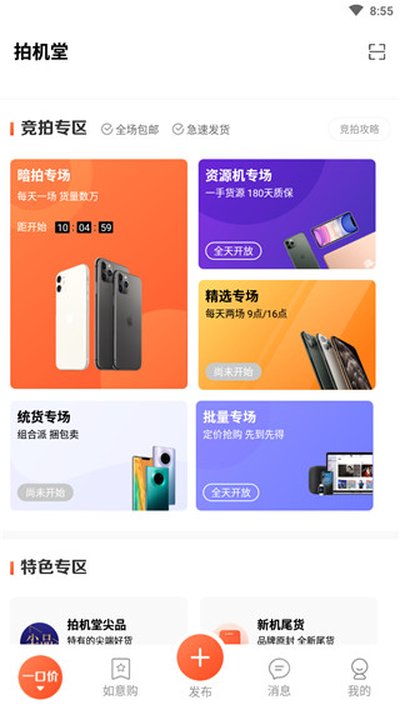This screenshot has width=400, height=710.
Task: Open the 竞拍攻略 guide button
Action: point(359,130)
